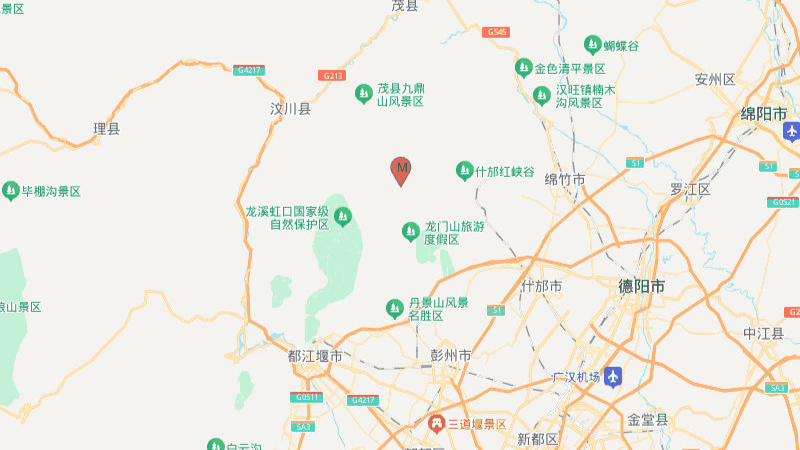This screenshot has height=450, width=800.
Task: Select the 什邡红峡谷 scenic spot
Action: coord(464,171)
